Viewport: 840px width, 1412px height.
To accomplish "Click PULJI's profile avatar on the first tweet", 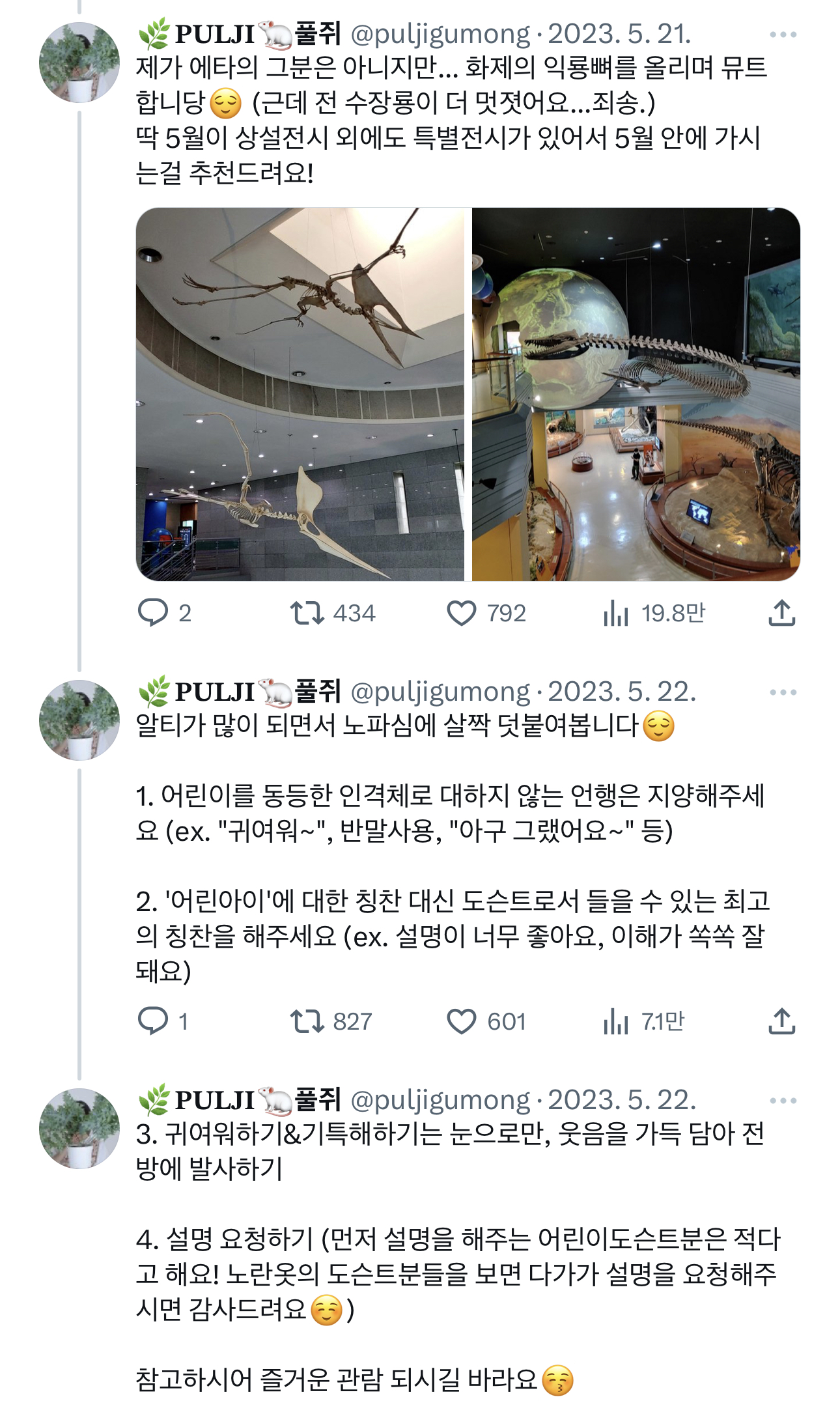I will click(79, 62).
